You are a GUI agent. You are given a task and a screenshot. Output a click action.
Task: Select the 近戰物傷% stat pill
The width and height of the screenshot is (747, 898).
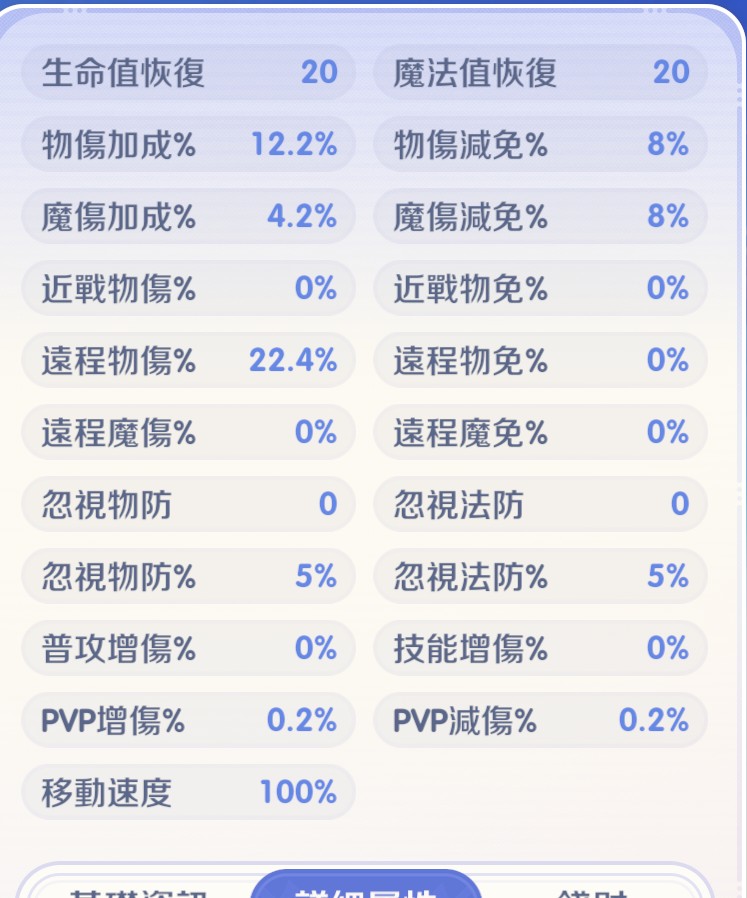pyautogui.click(x=188, y=288)
